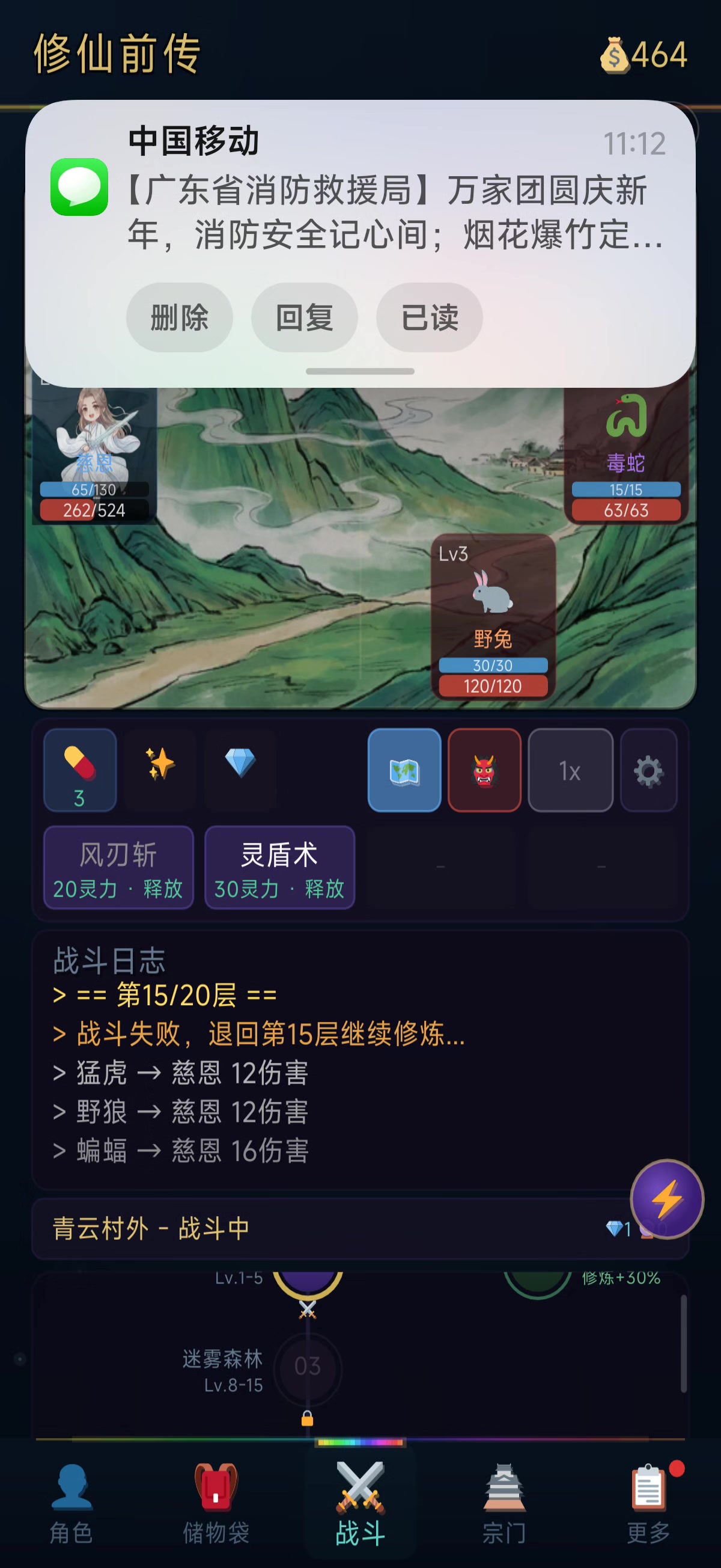The image size is (721, 1568).
Task: Use the pill item with count 3
Action: click(80, 770)
